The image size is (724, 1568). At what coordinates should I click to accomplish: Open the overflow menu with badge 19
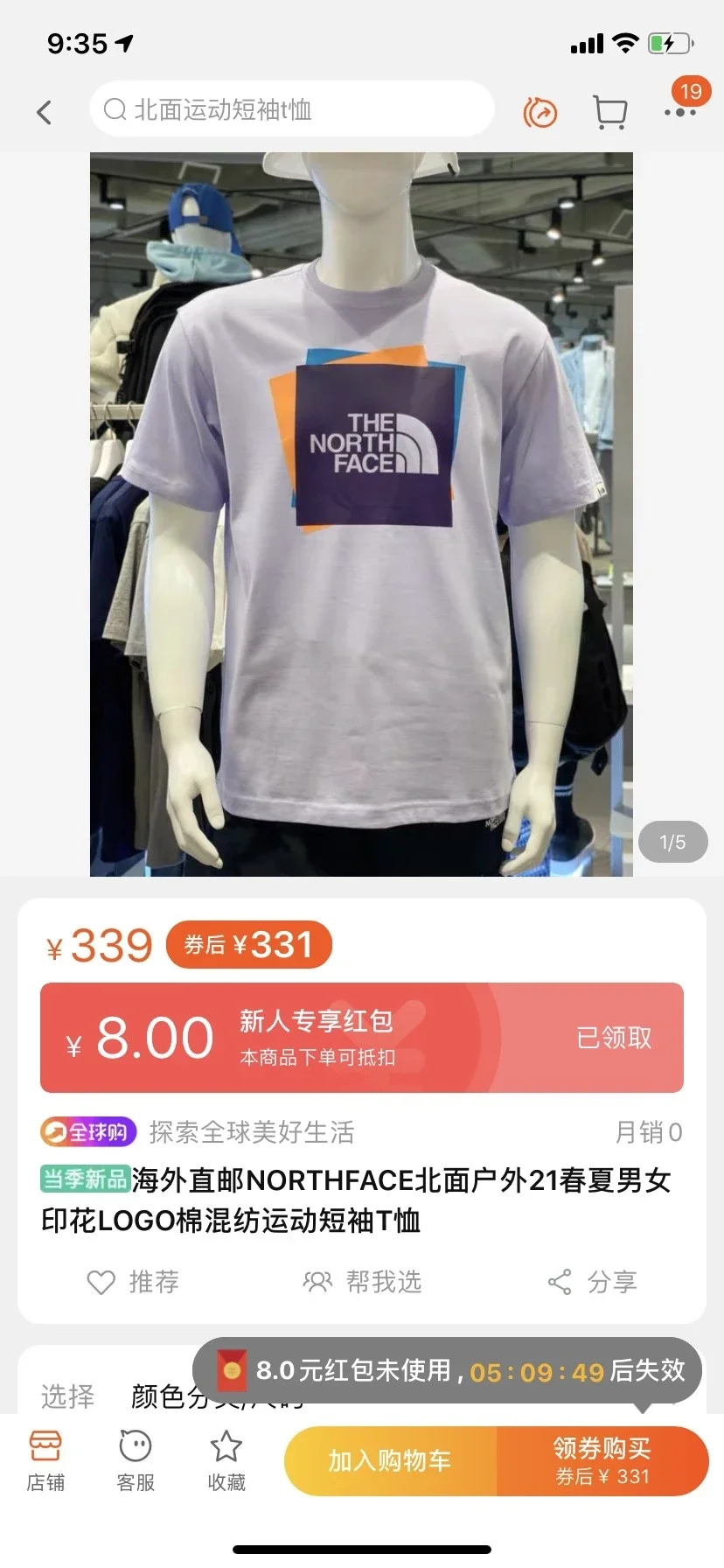pos(680,109)
